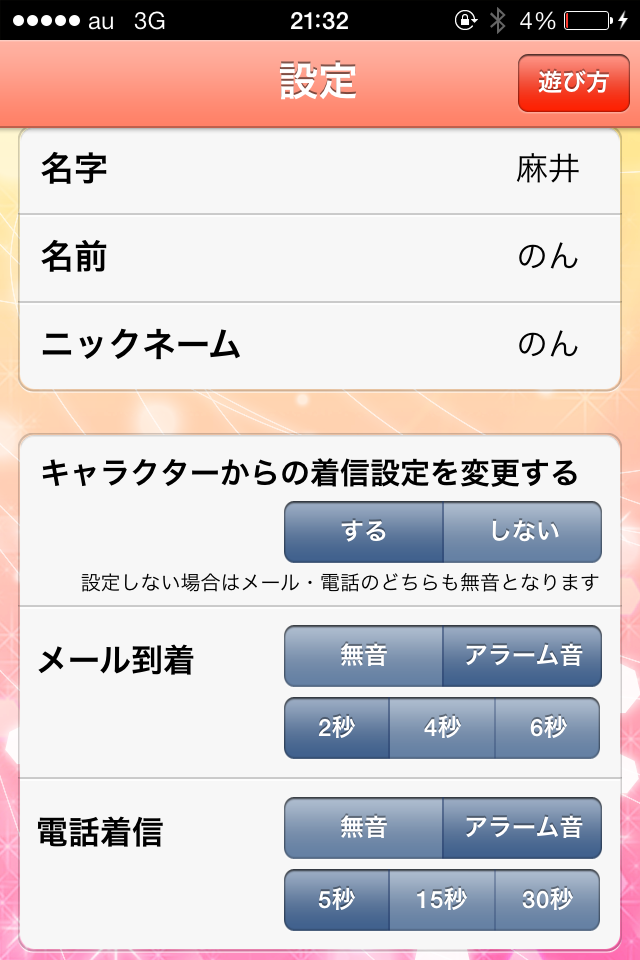
Task: Select しない for character ringtone settings
Action: 522,532
